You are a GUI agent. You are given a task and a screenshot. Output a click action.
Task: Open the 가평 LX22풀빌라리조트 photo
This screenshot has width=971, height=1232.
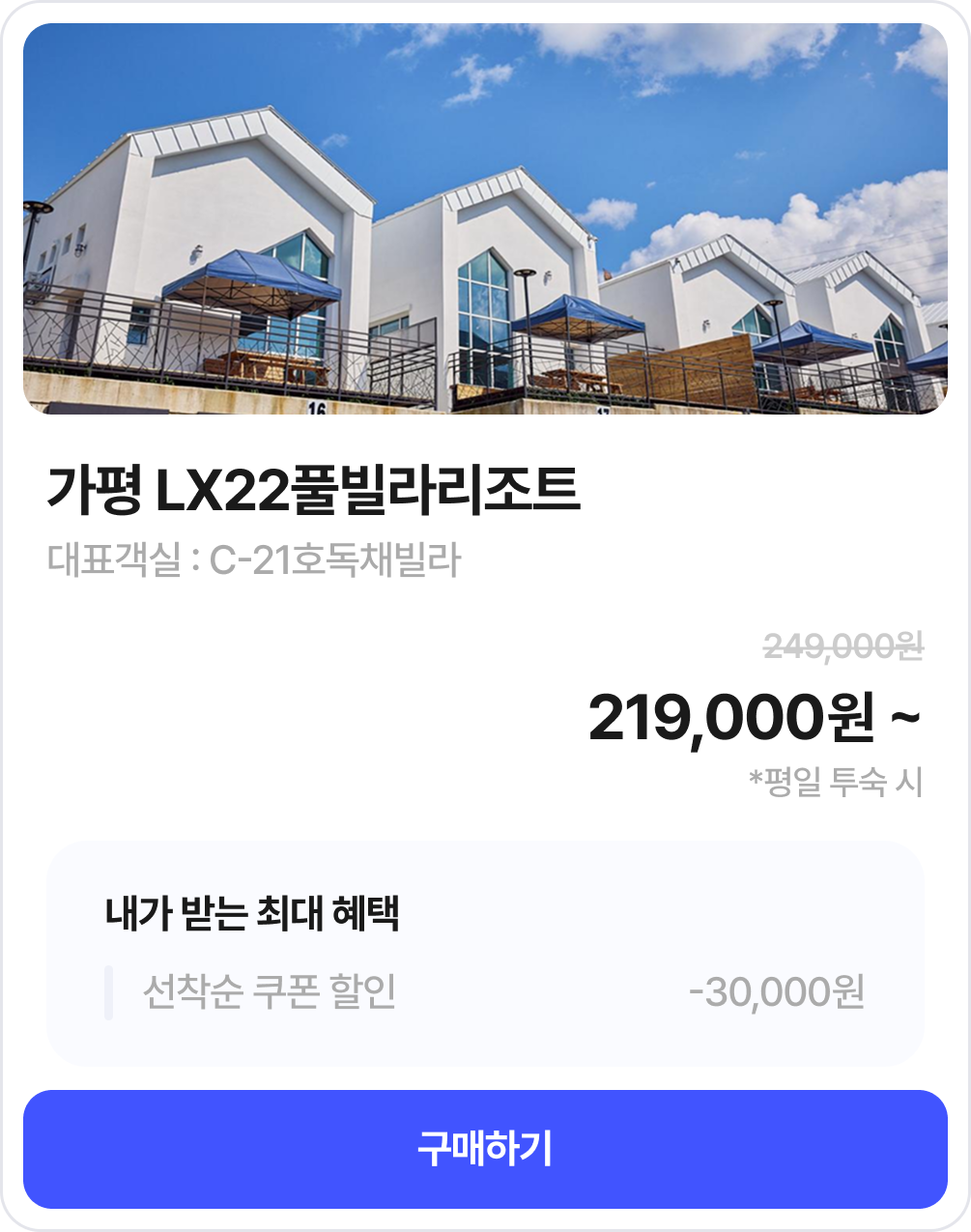click(x=485, y=219)
